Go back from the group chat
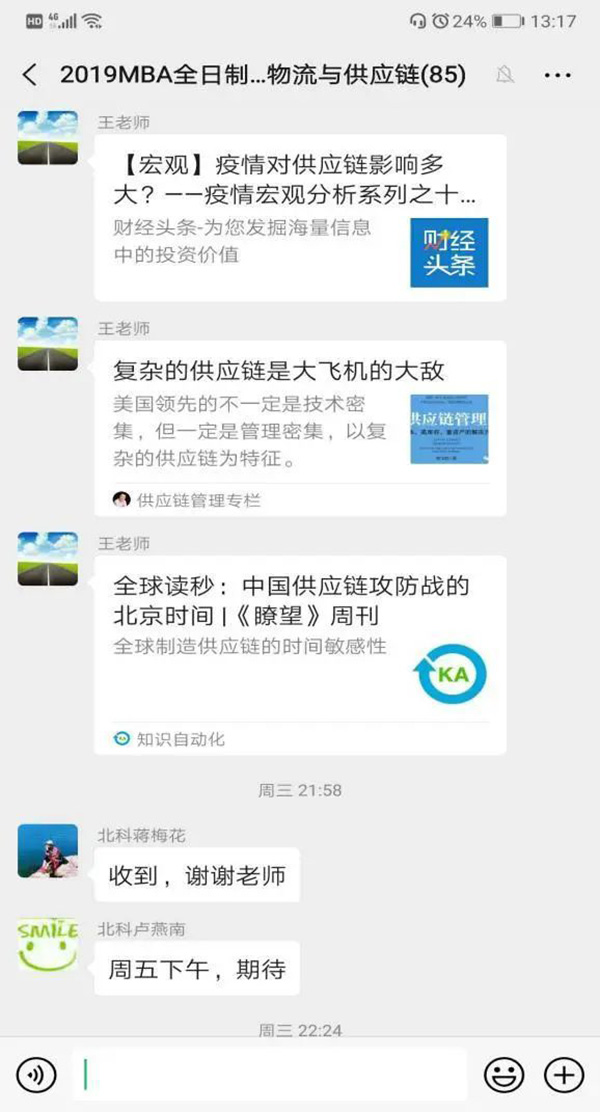Viewport: 600px width, 1112px height. [x=30, y=75]
